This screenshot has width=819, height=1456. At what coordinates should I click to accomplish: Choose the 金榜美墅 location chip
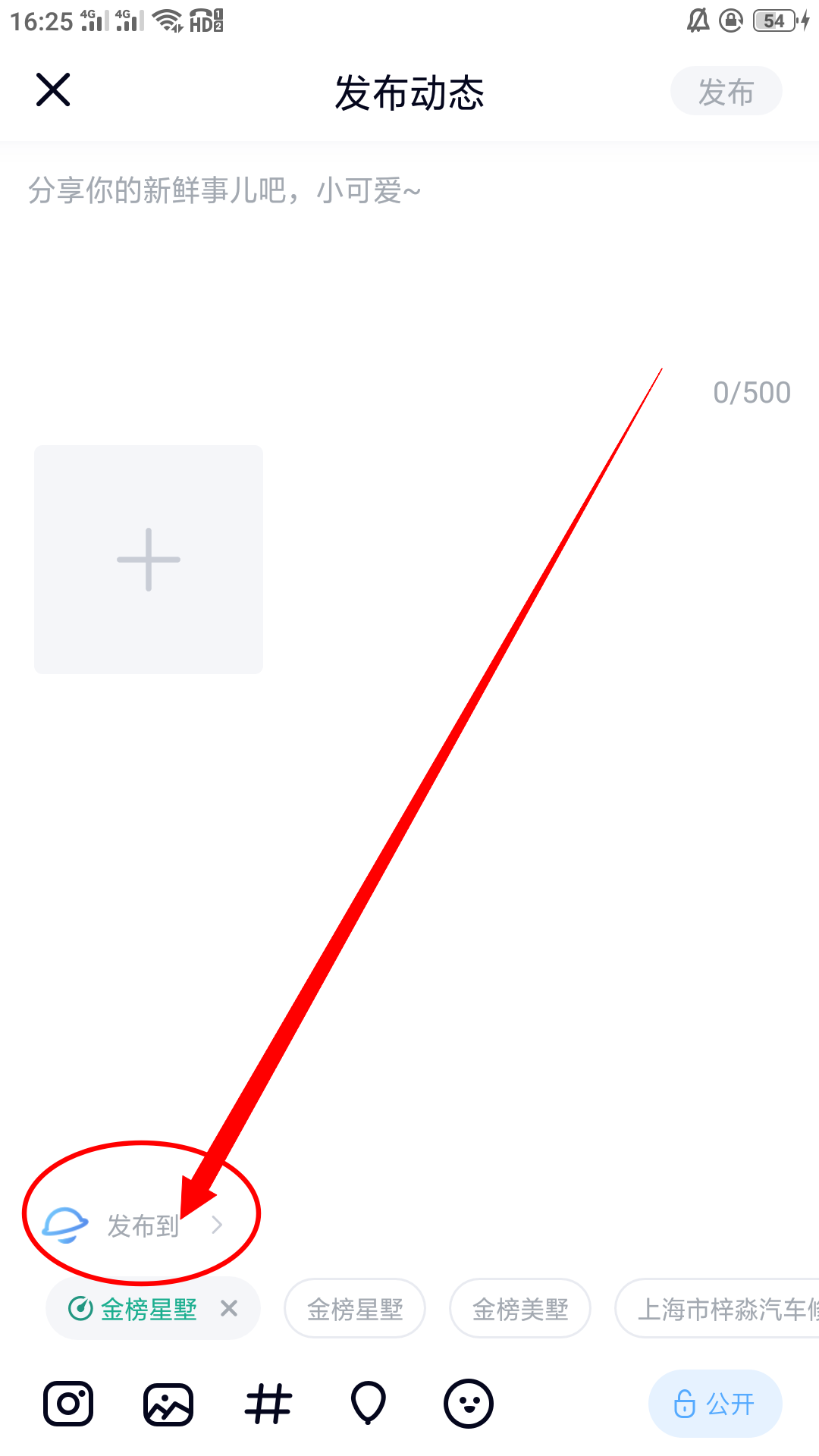tap(520, 1309)
